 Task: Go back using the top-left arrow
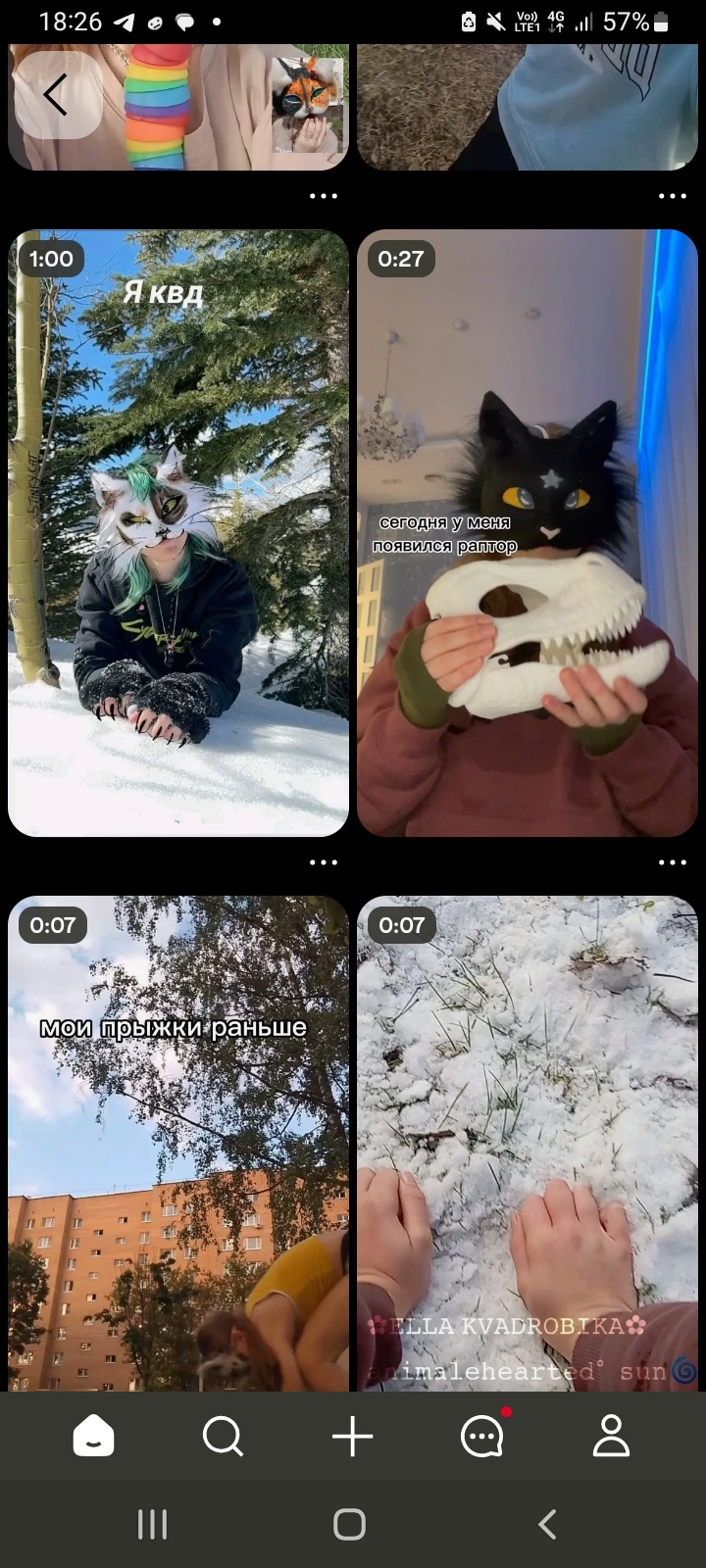[x=56, y=95]
